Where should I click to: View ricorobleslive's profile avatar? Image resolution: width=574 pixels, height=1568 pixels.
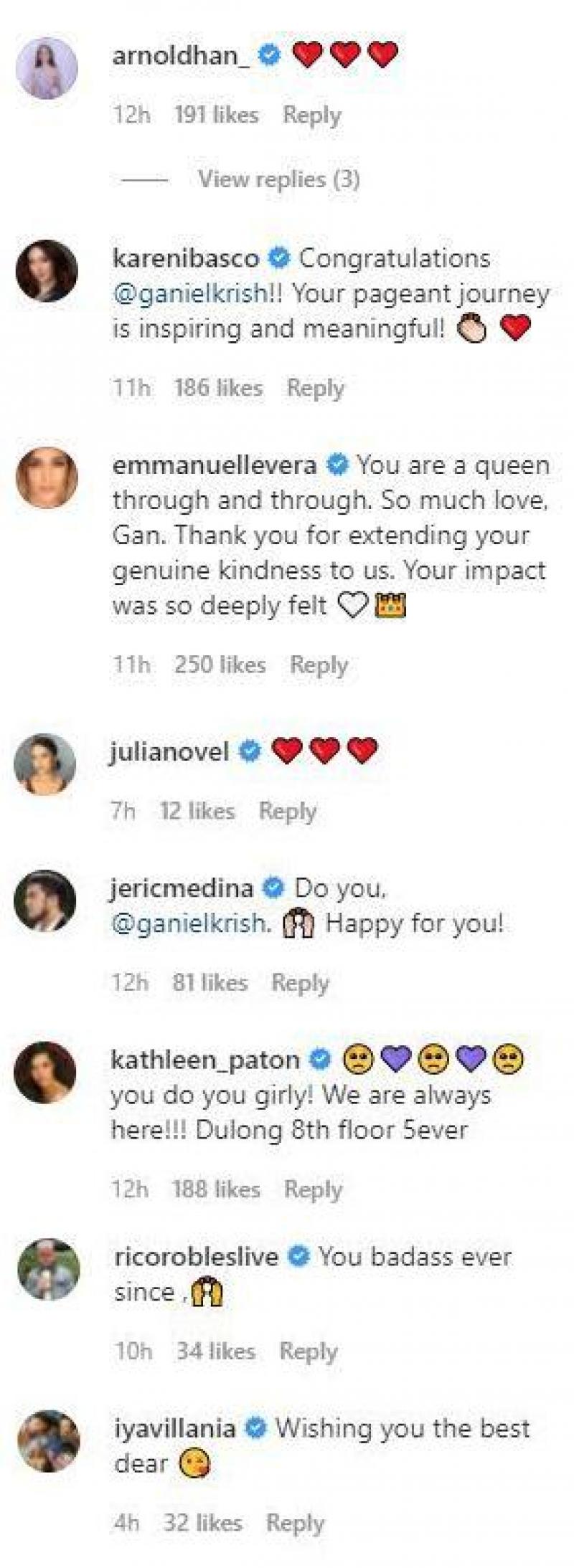click(48, 1269)
